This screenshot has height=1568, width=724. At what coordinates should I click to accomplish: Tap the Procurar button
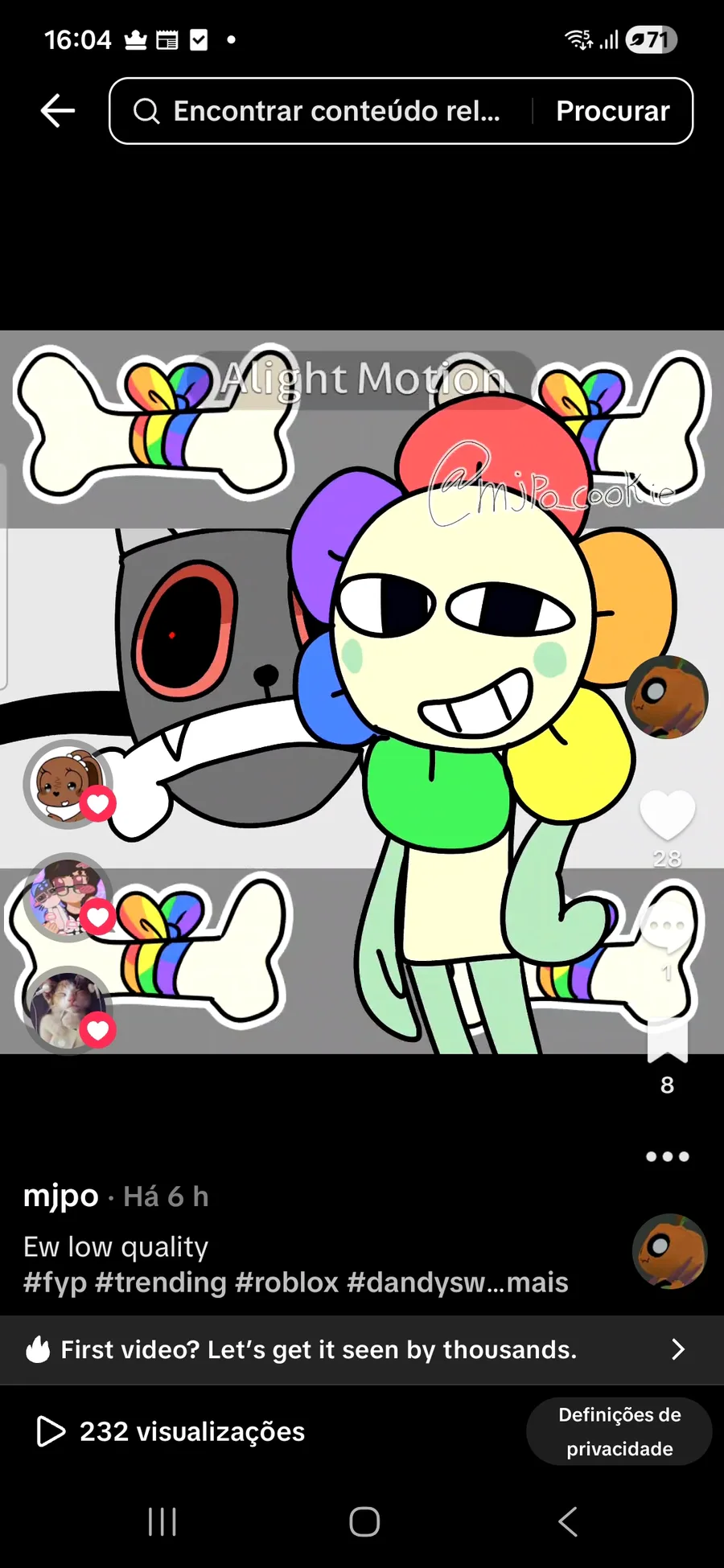pos(612,111)
